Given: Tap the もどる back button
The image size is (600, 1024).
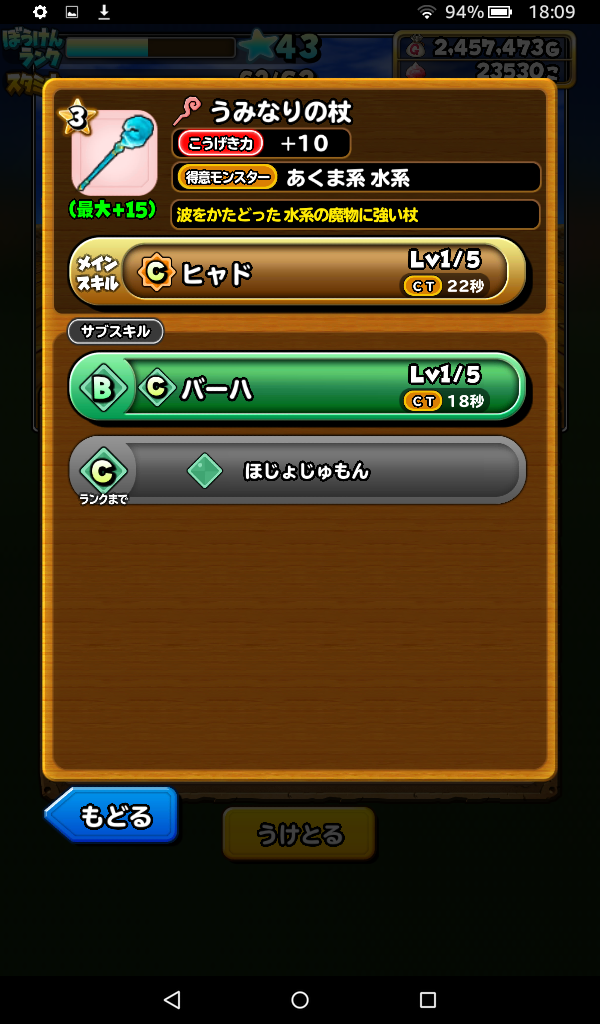Looking at the screenshot, I should click(113, 815).
